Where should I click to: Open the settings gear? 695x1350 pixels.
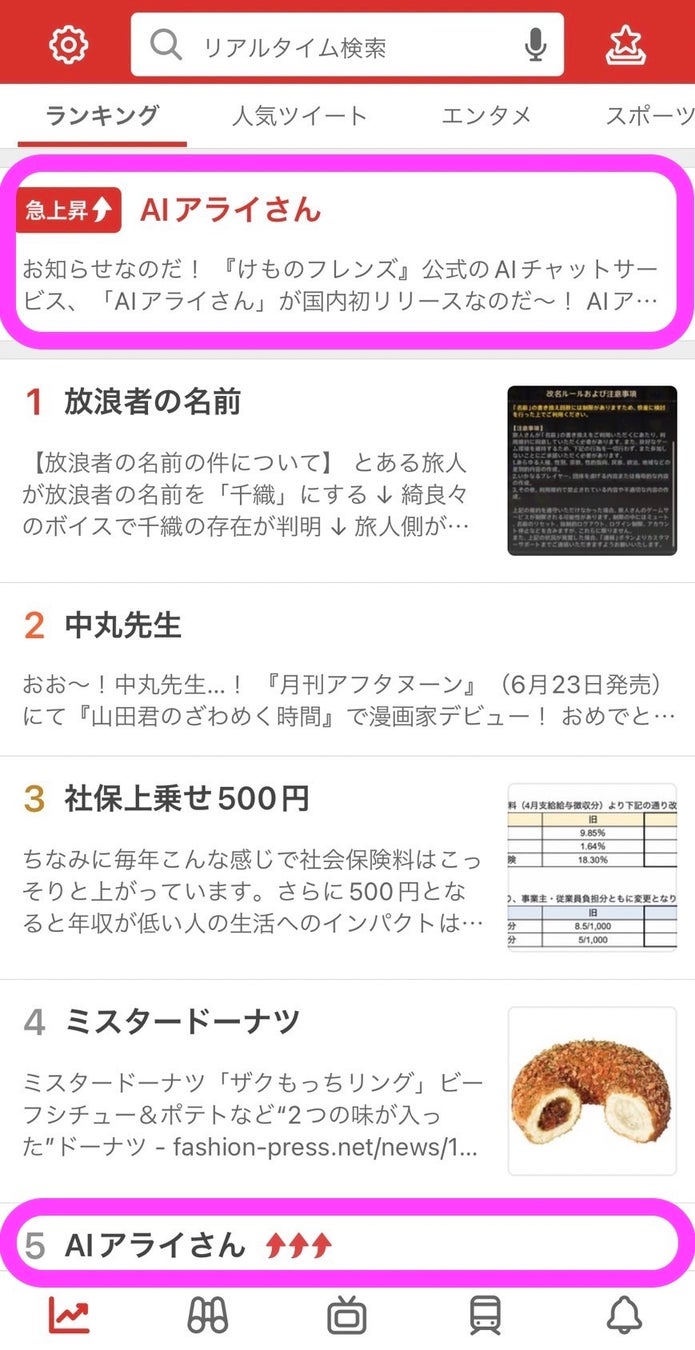pos(69,45)
